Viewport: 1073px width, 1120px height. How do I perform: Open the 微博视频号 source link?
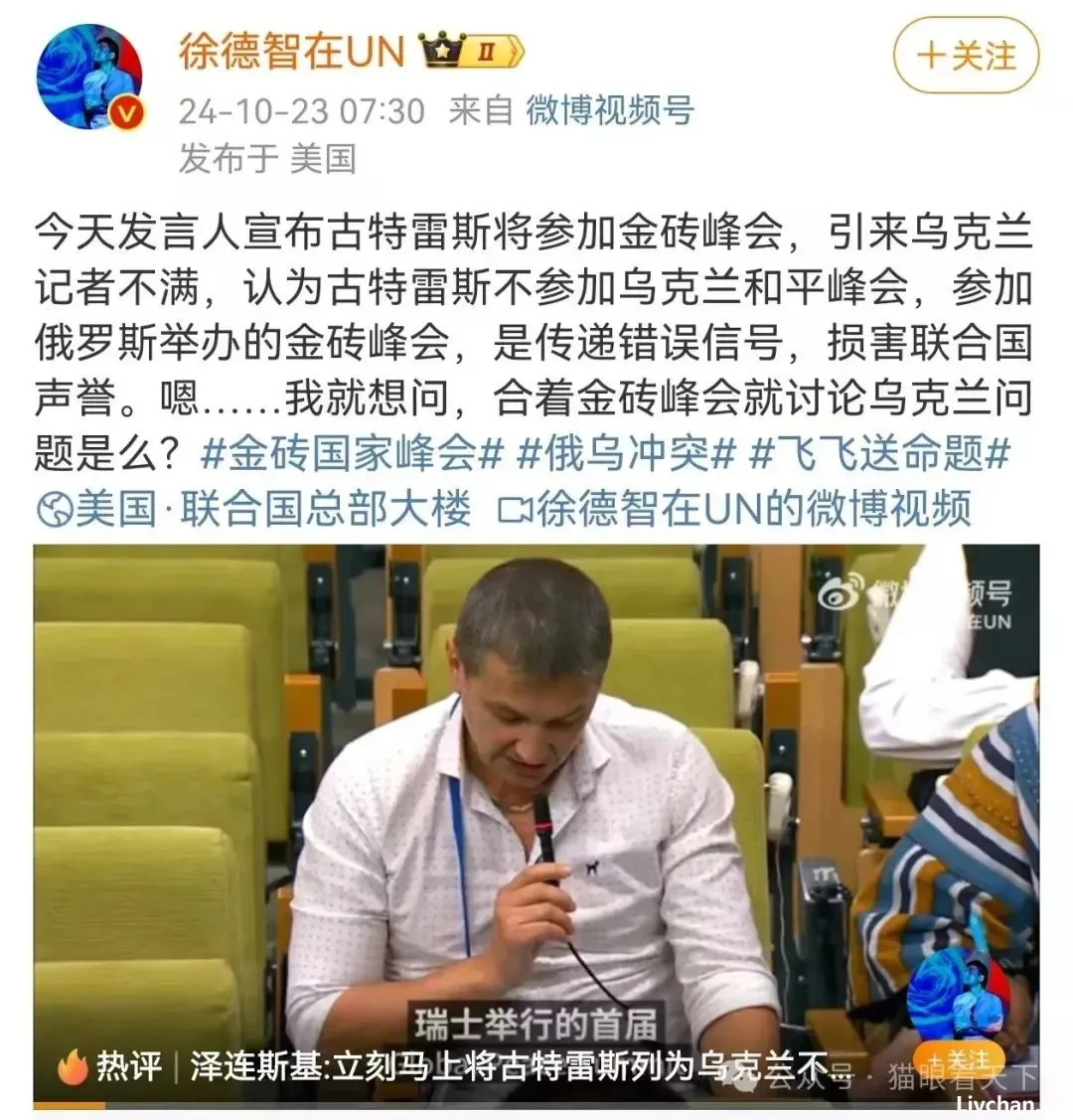(609, 110)
